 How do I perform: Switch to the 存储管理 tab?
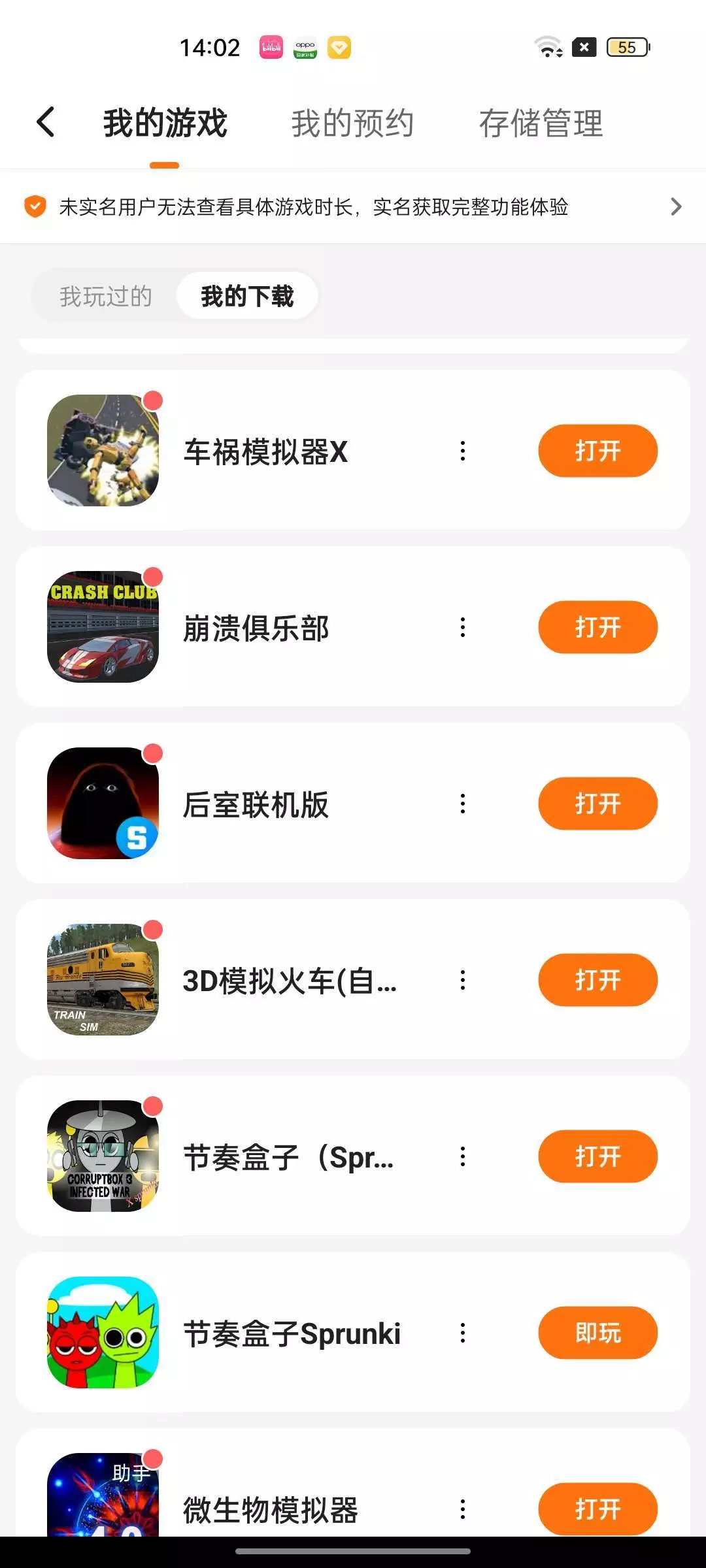[541, 123]
